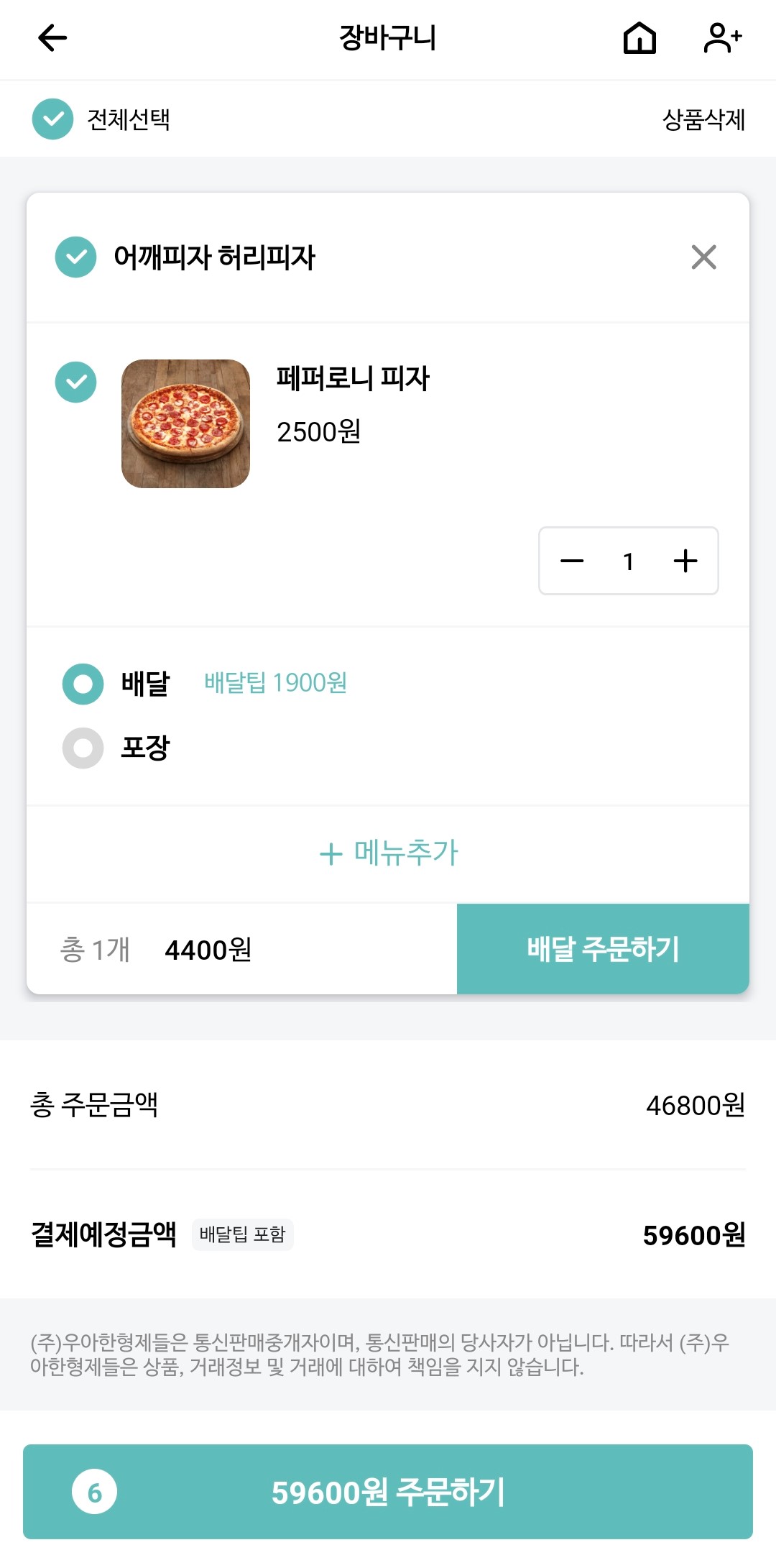Uncheck the 전체선택 select-all checkbox
The width and height of the screenshot is (776, 1568).
pos(52,119)
